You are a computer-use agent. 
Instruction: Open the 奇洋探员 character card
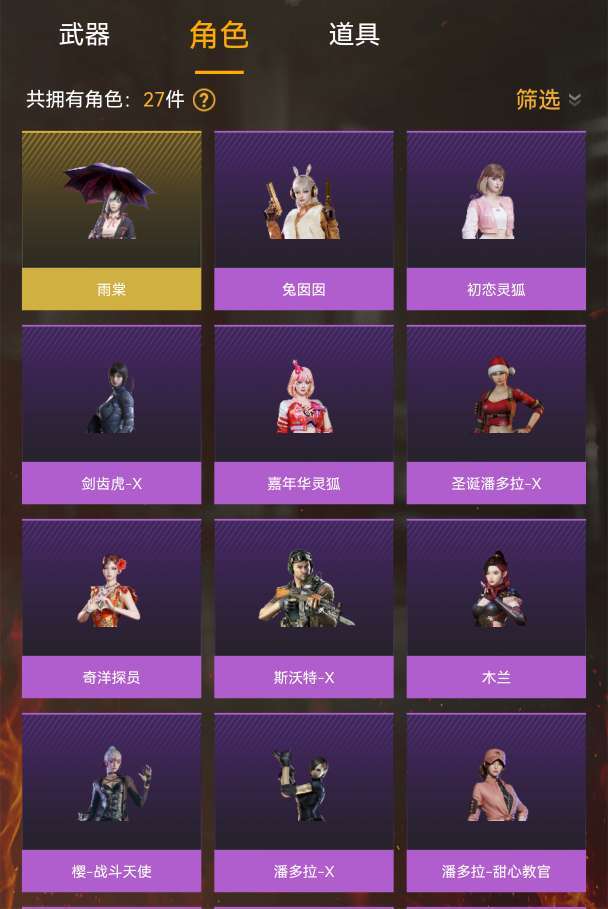click(x=111, y=608)
